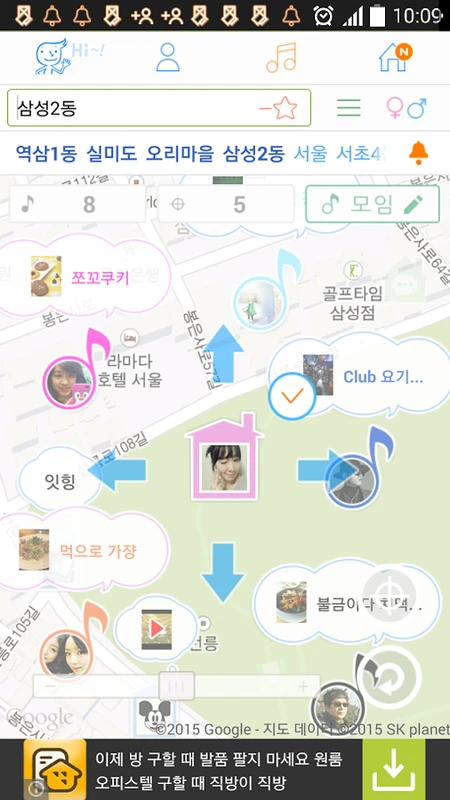450x800 pixels.
Task: Open the orange notifications bell
Action: tap(418, 153)
